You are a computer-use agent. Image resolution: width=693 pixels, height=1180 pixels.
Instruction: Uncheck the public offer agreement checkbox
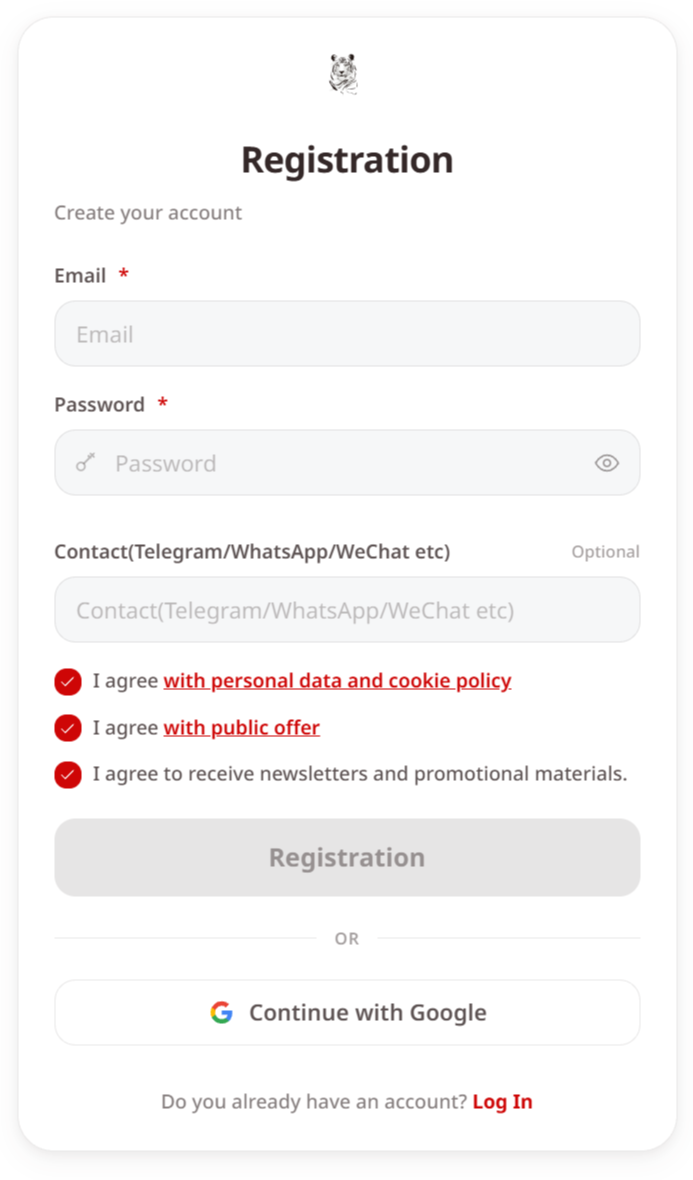coord(68,728)
